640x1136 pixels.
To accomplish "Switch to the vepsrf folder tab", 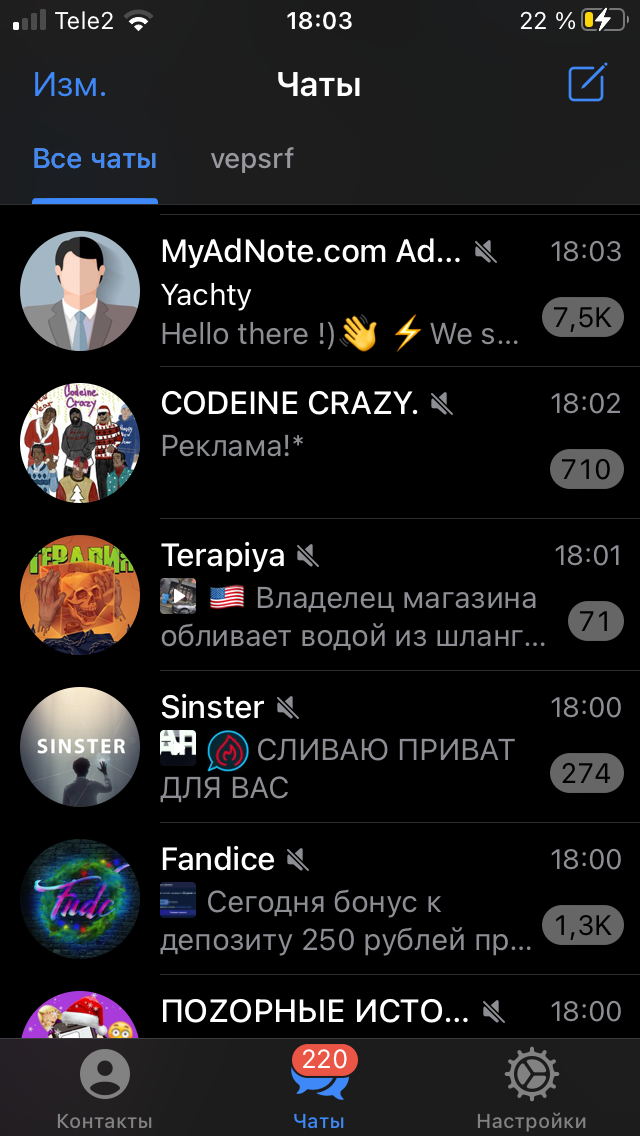I will 252,160.
